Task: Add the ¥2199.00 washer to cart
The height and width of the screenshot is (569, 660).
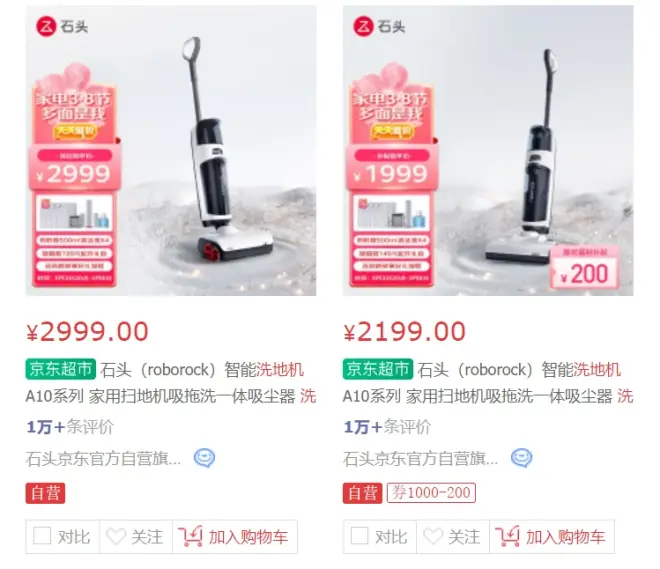Action: click(552, 537)
